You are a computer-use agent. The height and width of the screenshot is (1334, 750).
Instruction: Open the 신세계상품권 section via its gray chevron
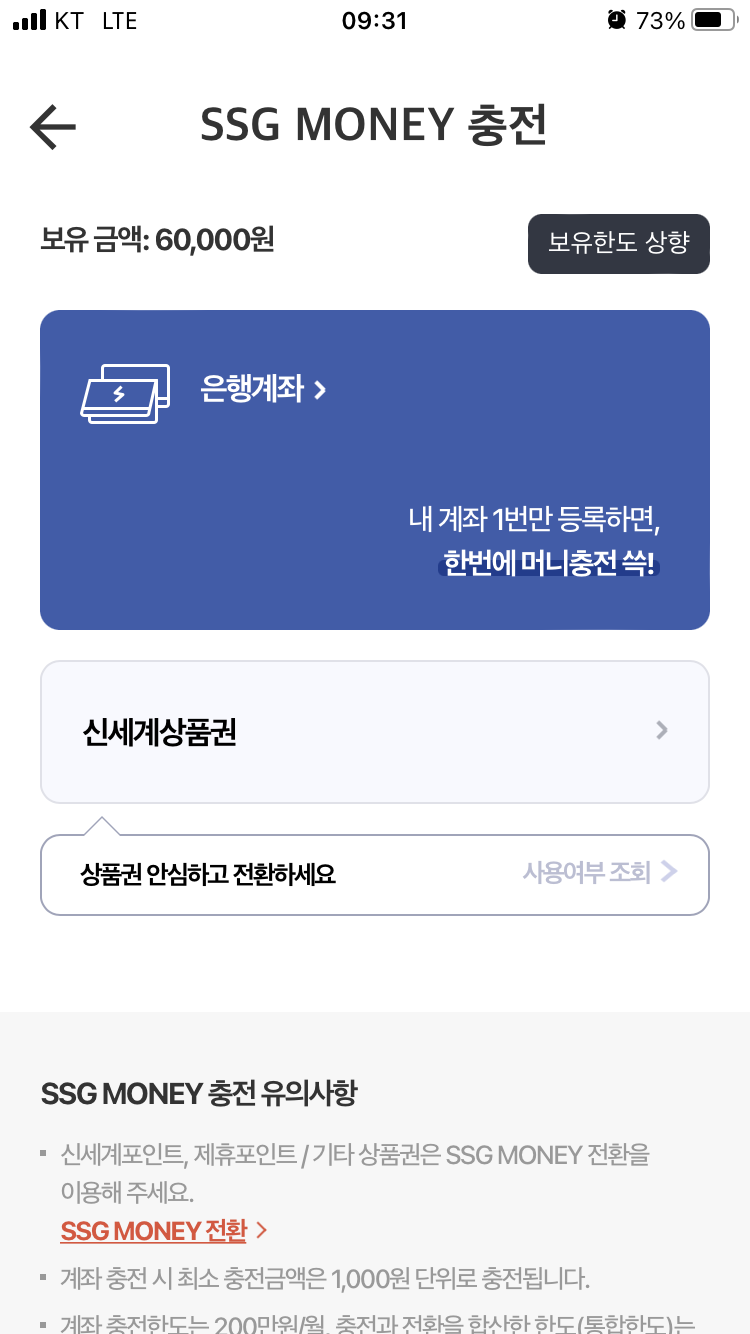(x=661, y=731)
